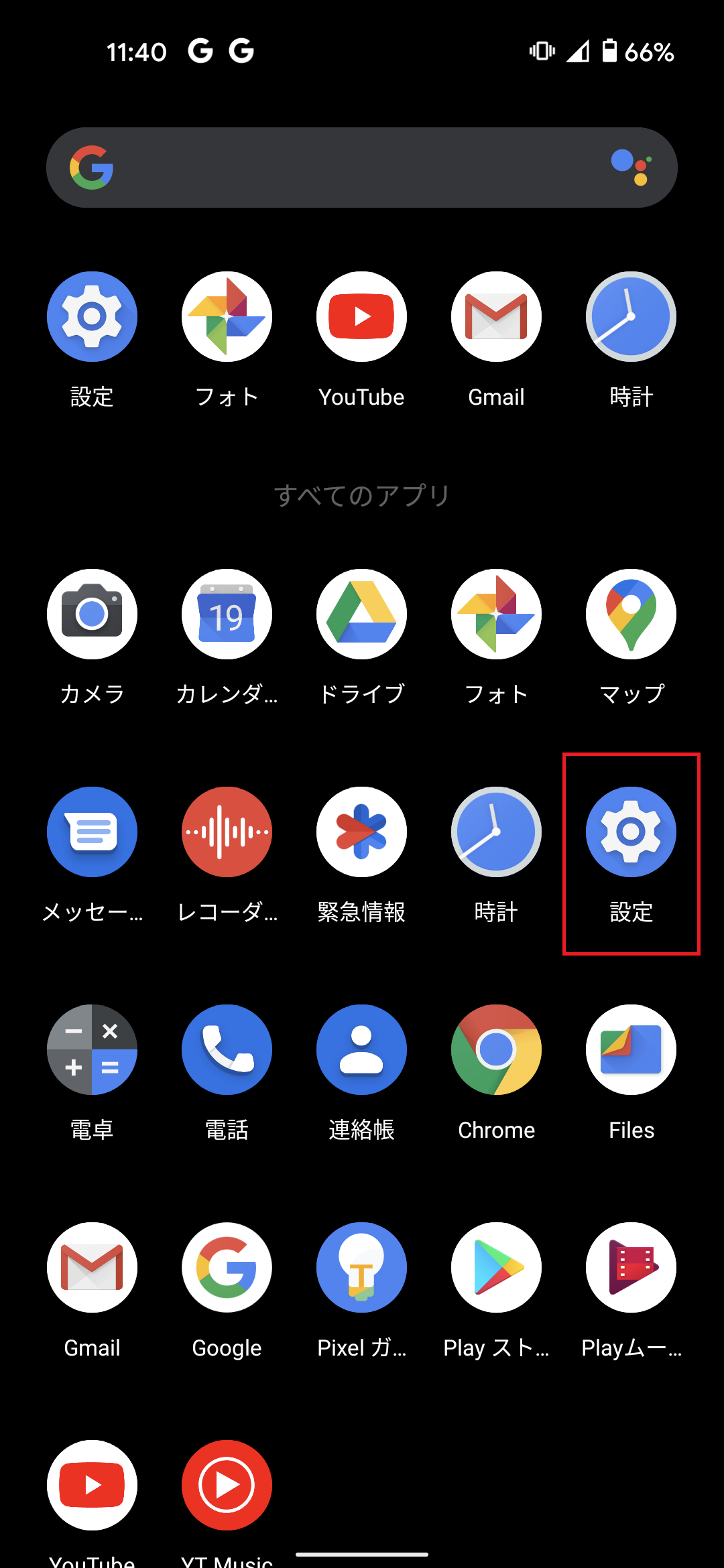Open the ドライブ app
This screenshot has height=1568, width=724.
tap(361, 613)
